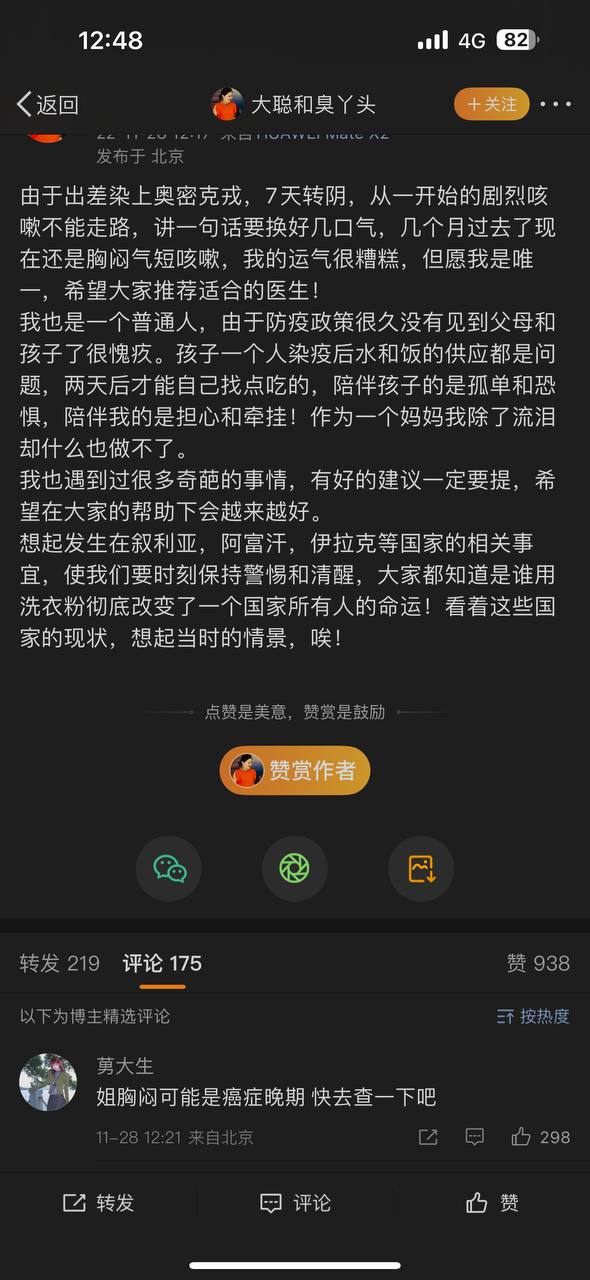Forward 勇大生's comment

click(428, 1137)
